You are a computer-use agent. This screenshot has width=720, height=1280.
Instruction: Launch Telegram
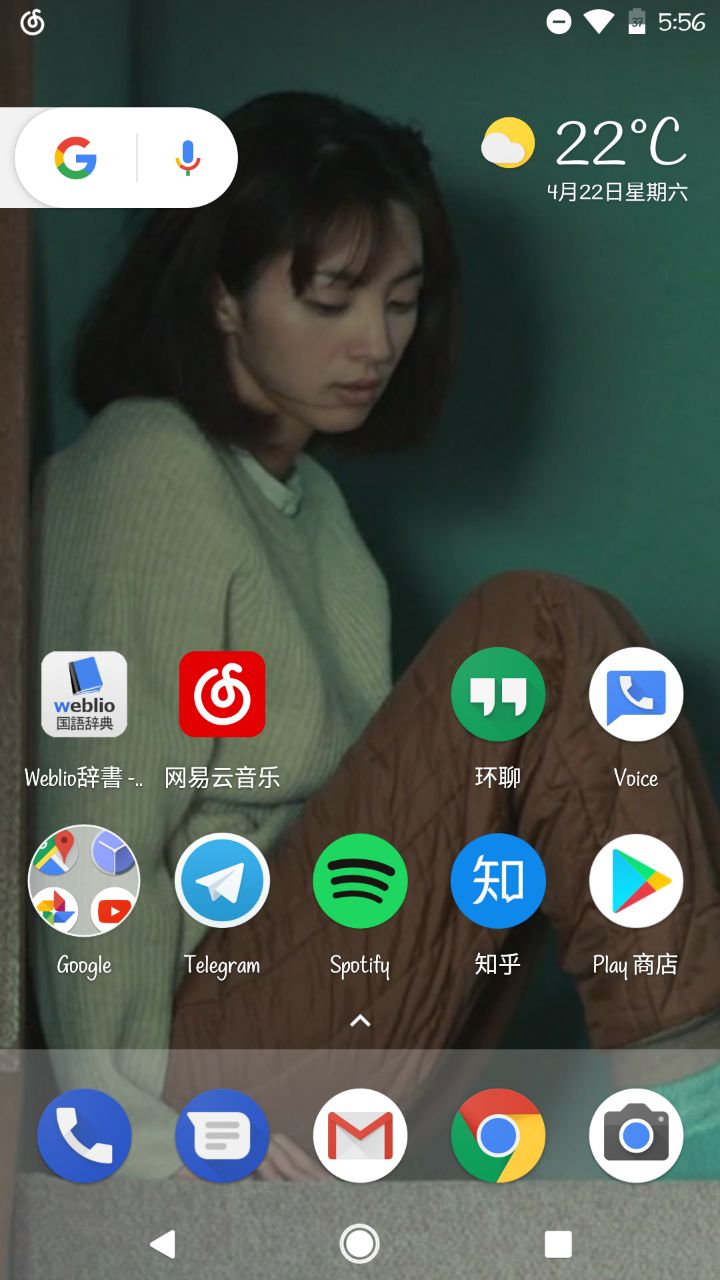[222, 881]
